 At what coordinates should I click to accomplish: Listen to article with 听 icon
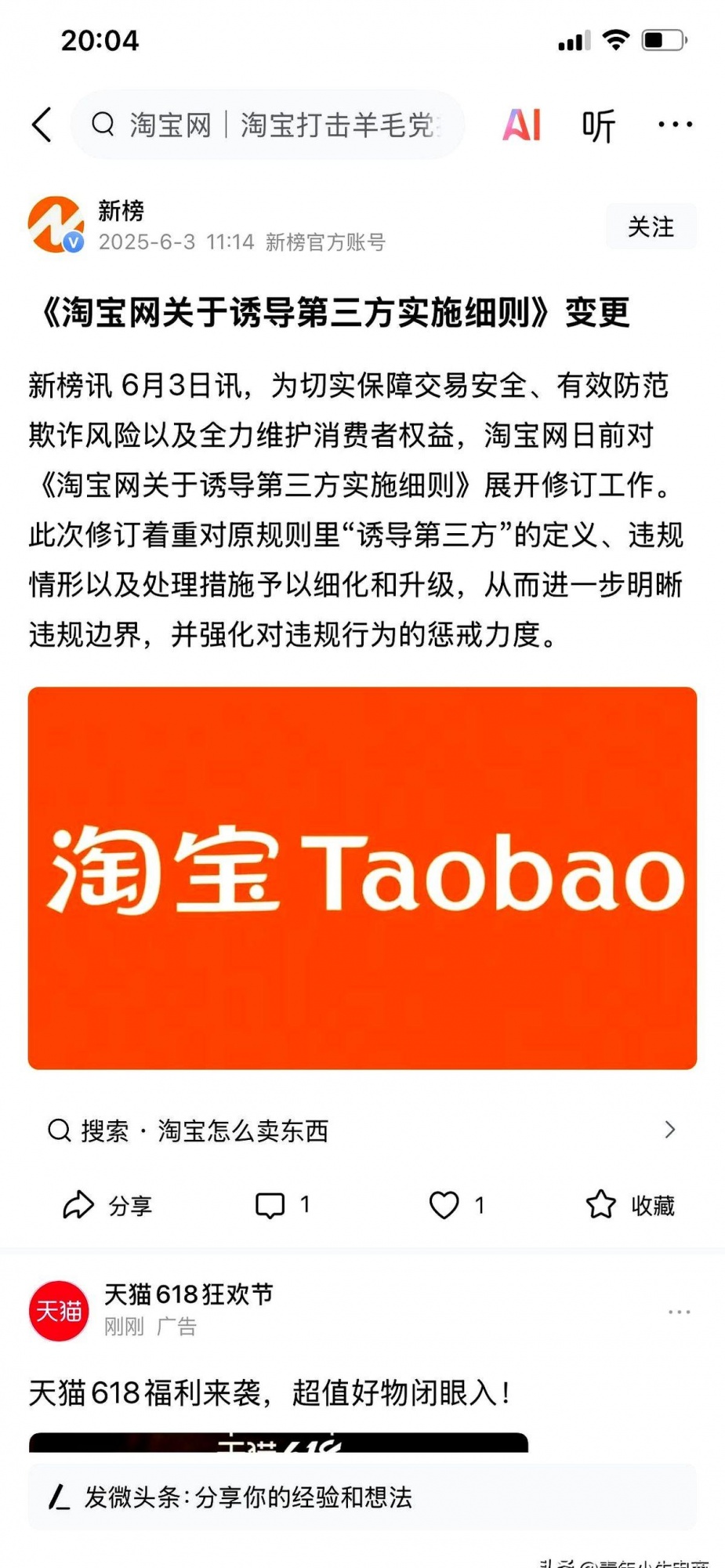click(x=599, y=125)
